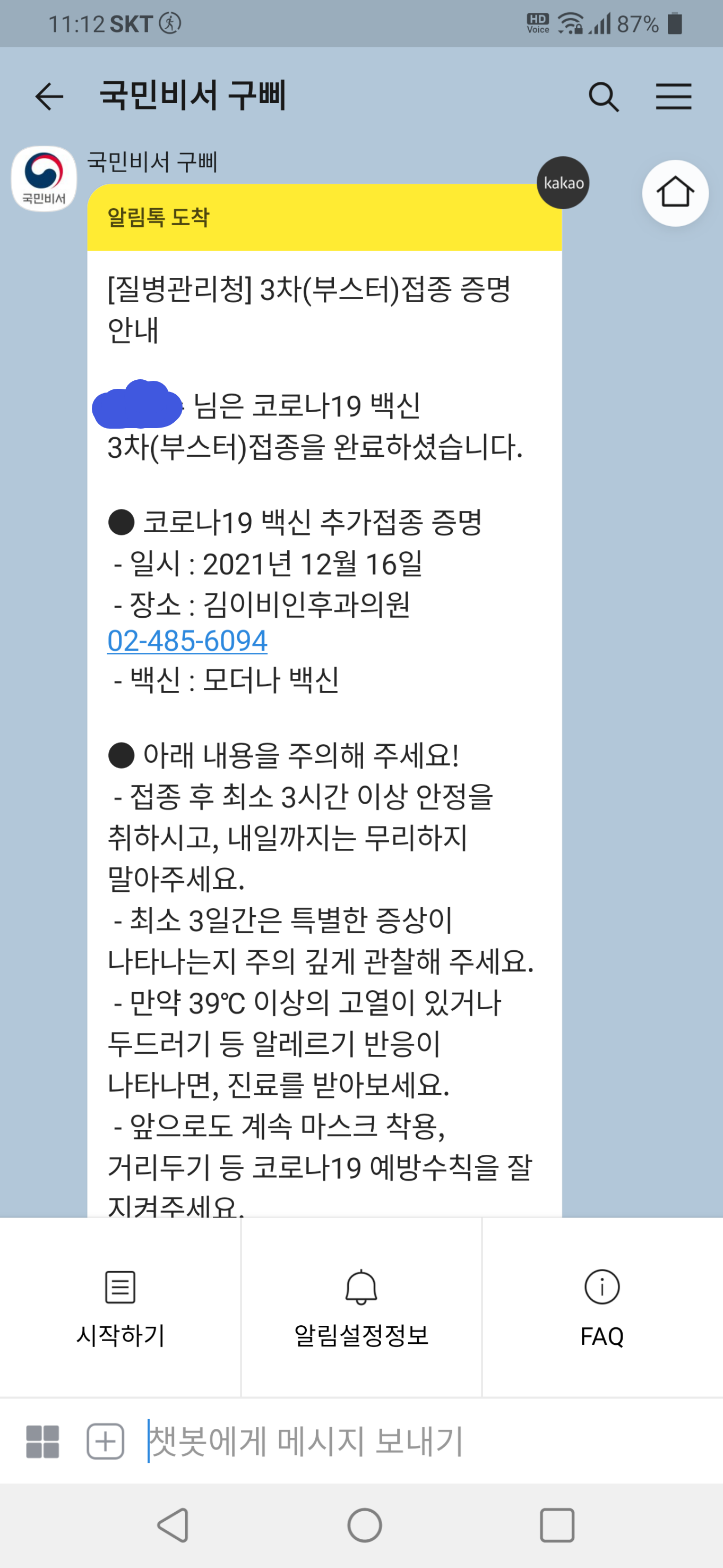
Task: Open the chat menu (three lines)
Action: [673, 97]
